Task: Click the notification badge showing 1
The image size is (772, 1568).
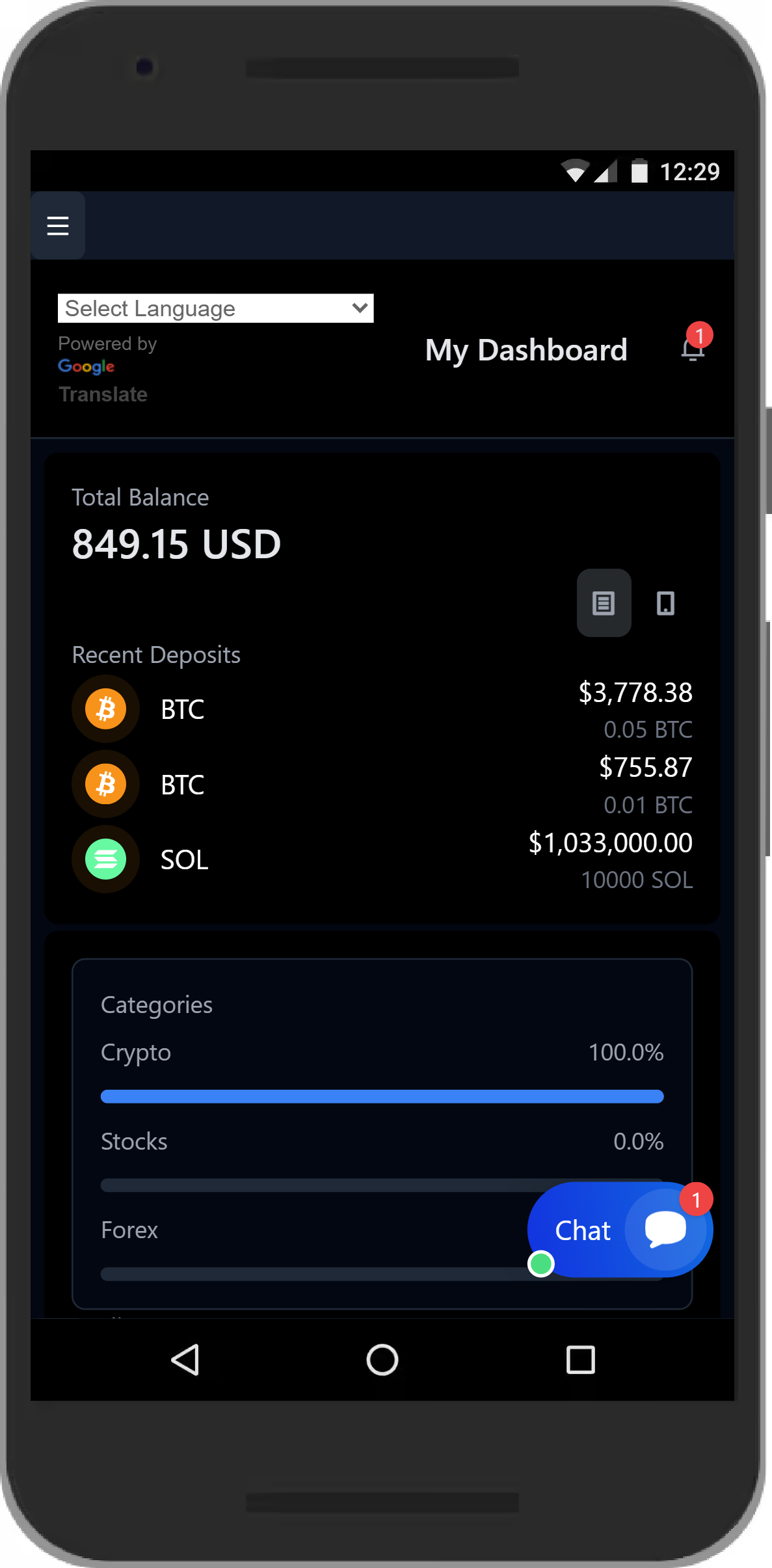Action: pyautogui.click(x=700, y=335)
